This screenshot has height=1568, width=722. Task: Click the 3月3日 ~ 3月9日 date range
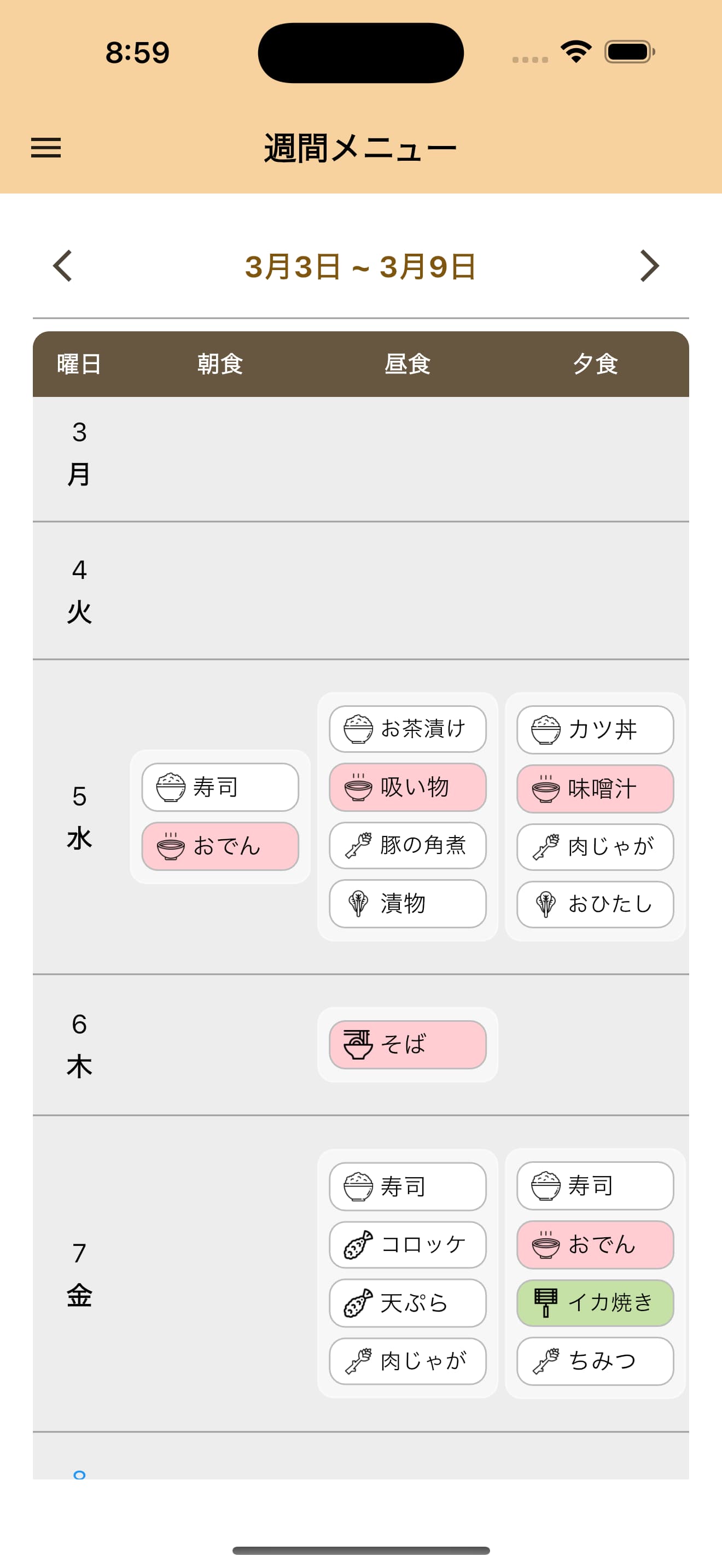click(x=361, y=267)
